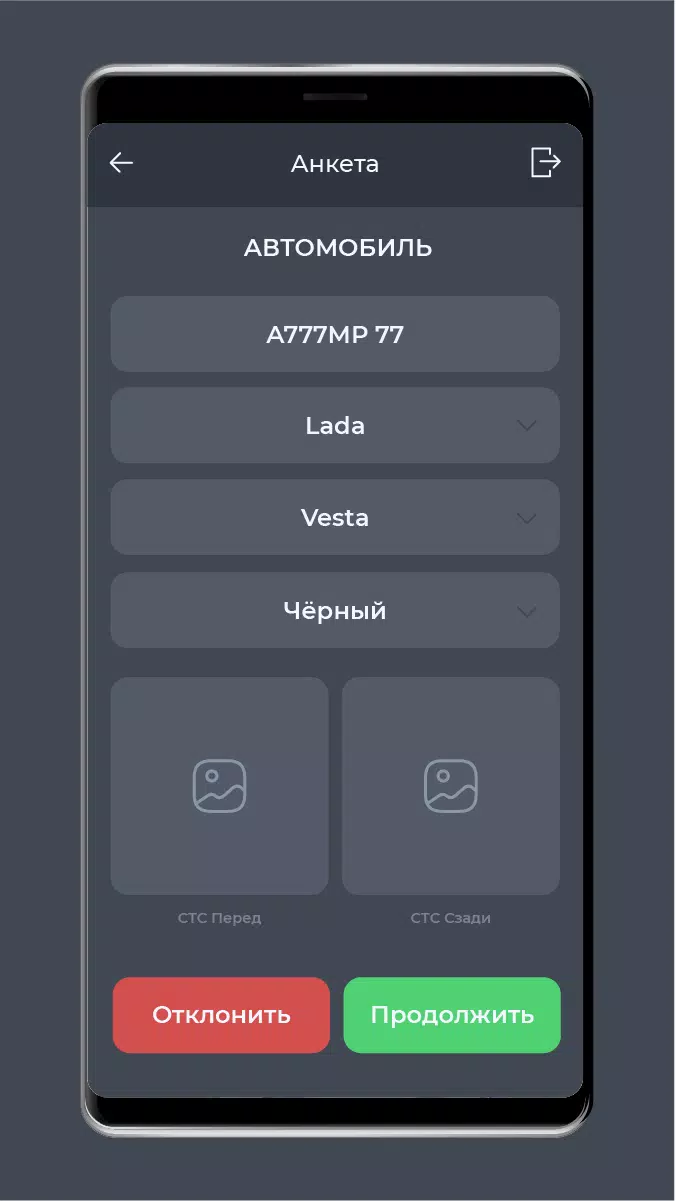This screenshot has height=1201, width=676.
Task: Open the СТС Перед photo tile
Action: [219, 786]
